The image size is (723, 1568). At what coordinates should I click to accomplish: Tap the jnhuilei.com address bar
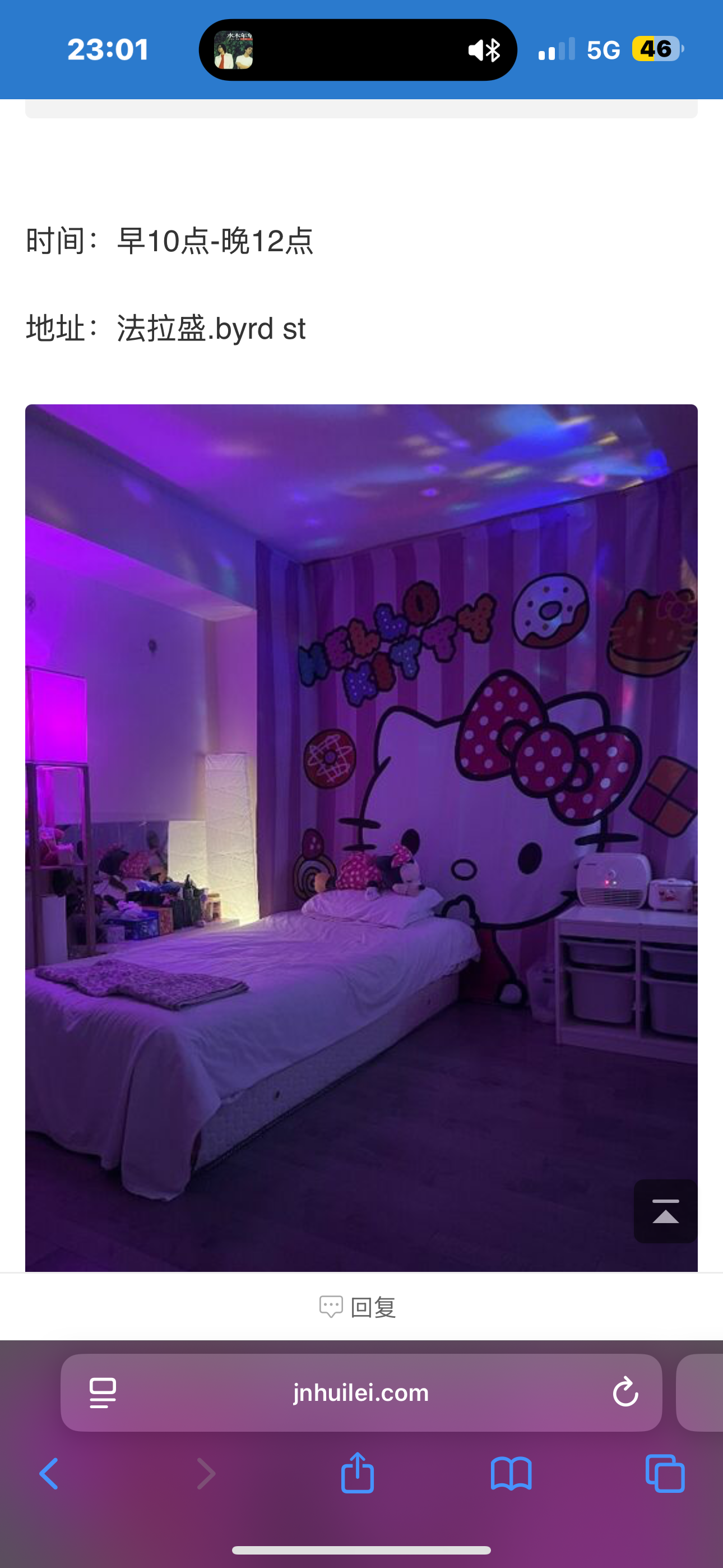pos(361,1392)
